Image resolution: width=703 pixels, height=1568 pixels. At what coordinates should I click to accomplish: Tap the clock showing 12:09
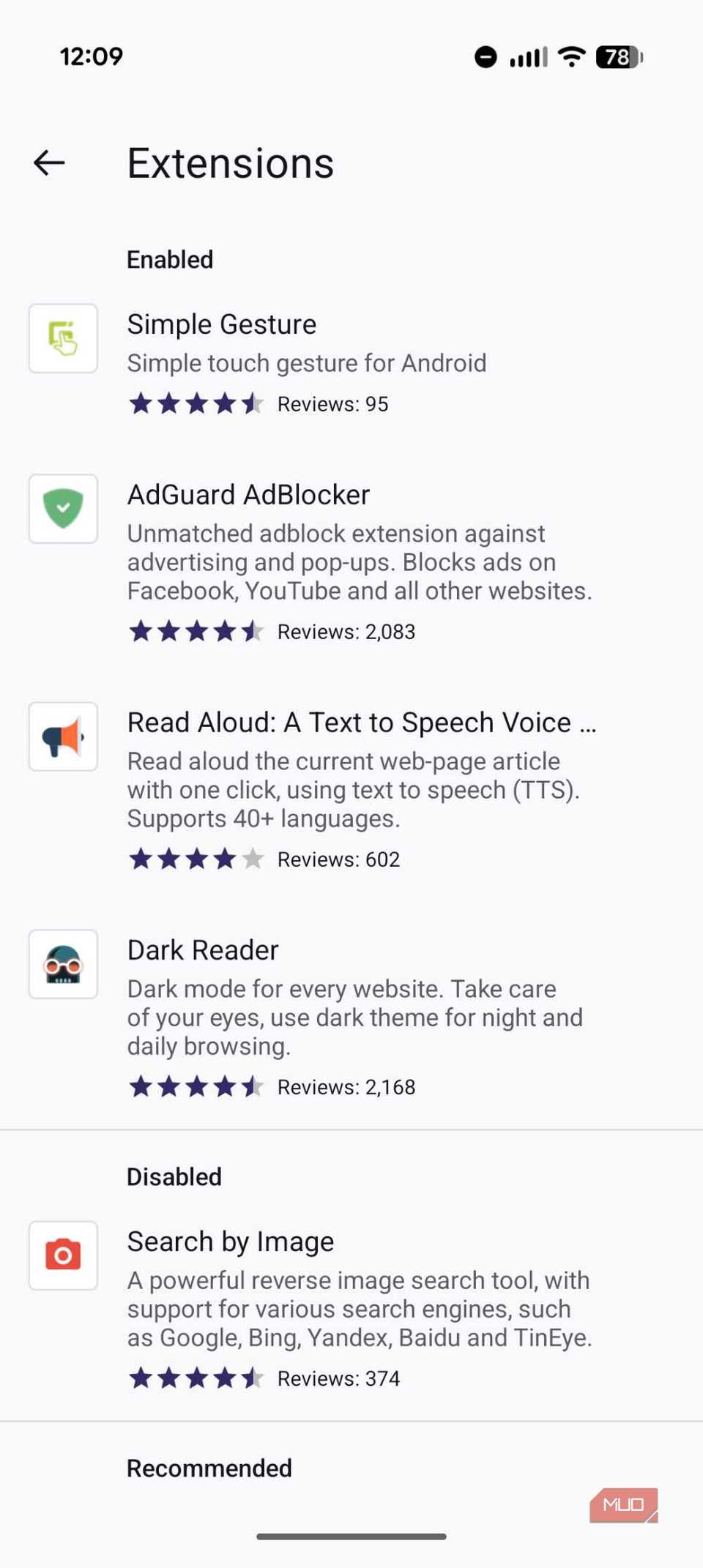click(x=91, y=56)
